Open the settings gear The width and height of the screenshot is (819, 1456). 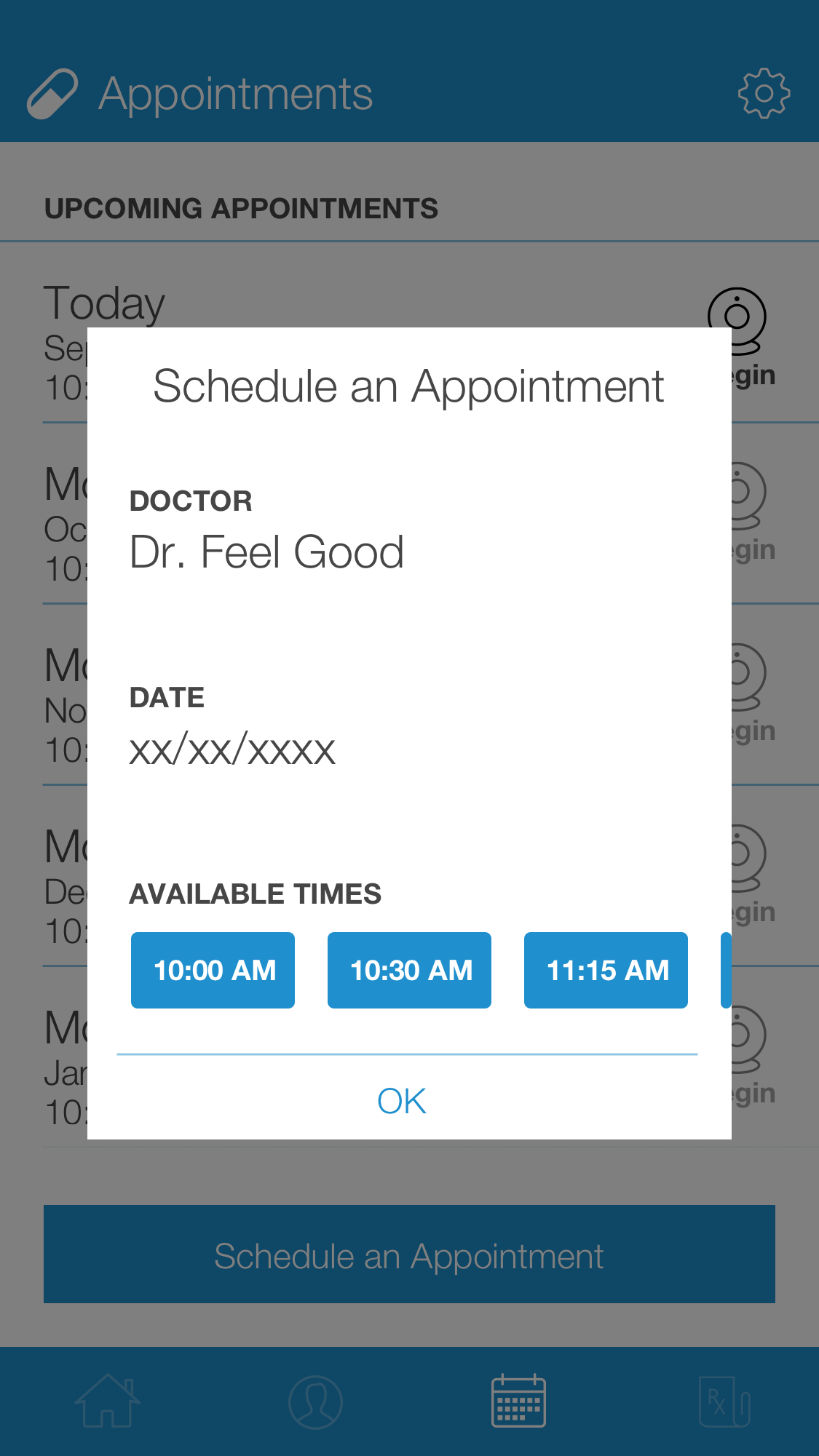point(764,93)
